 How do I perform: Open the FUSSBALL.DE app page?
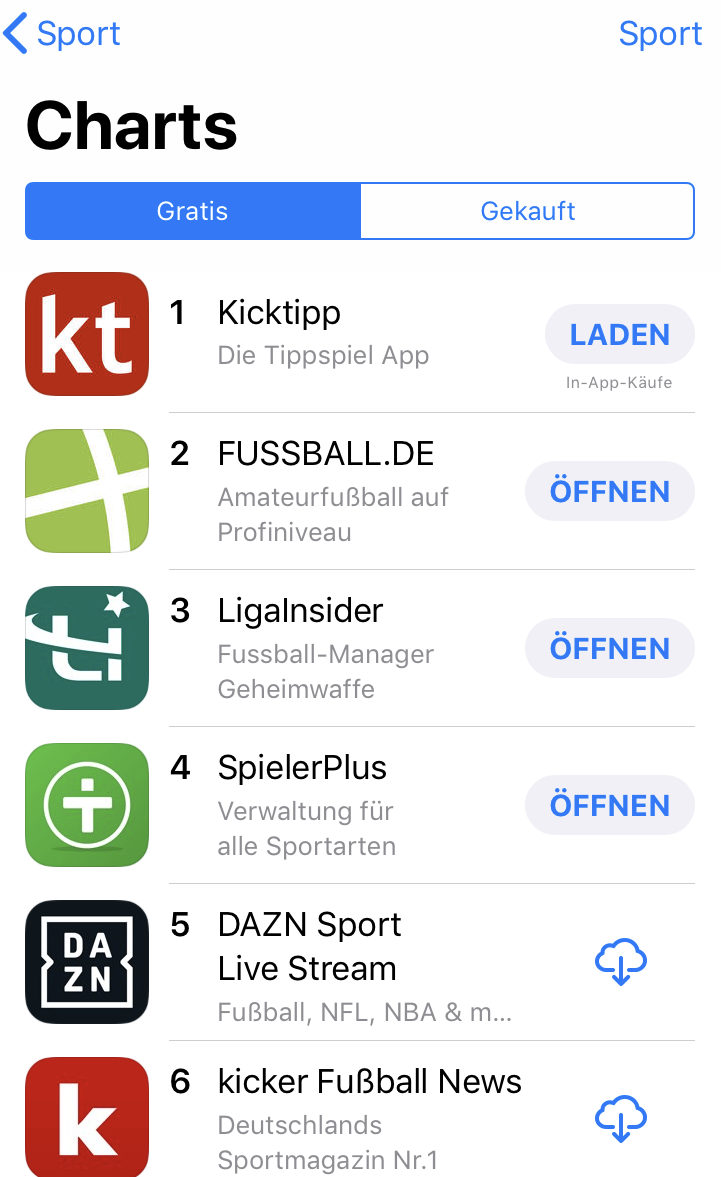[326, 454]
